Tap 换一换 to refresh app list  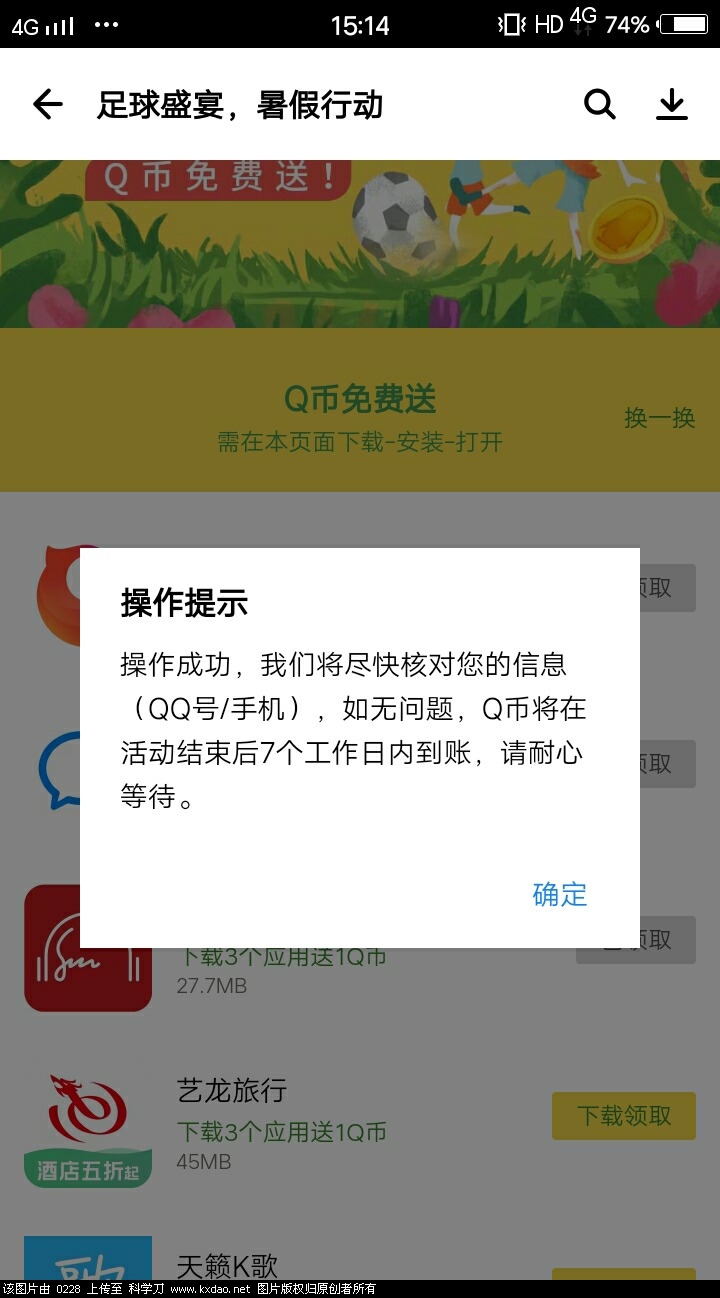tap(659, 418)
